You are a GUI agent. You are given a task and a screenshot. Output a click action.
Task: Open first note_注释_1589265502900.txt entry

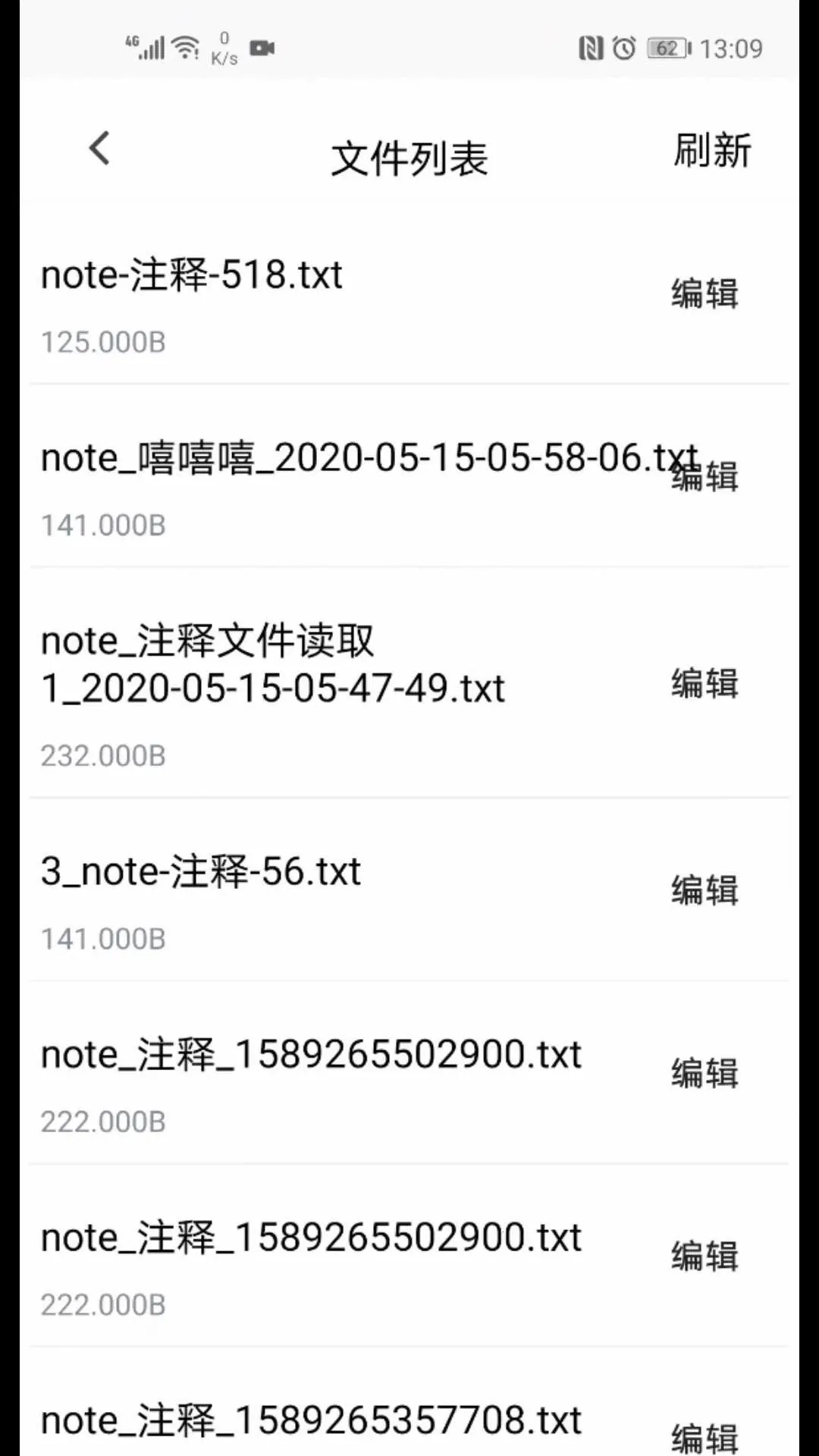[x=310, y=1053]
